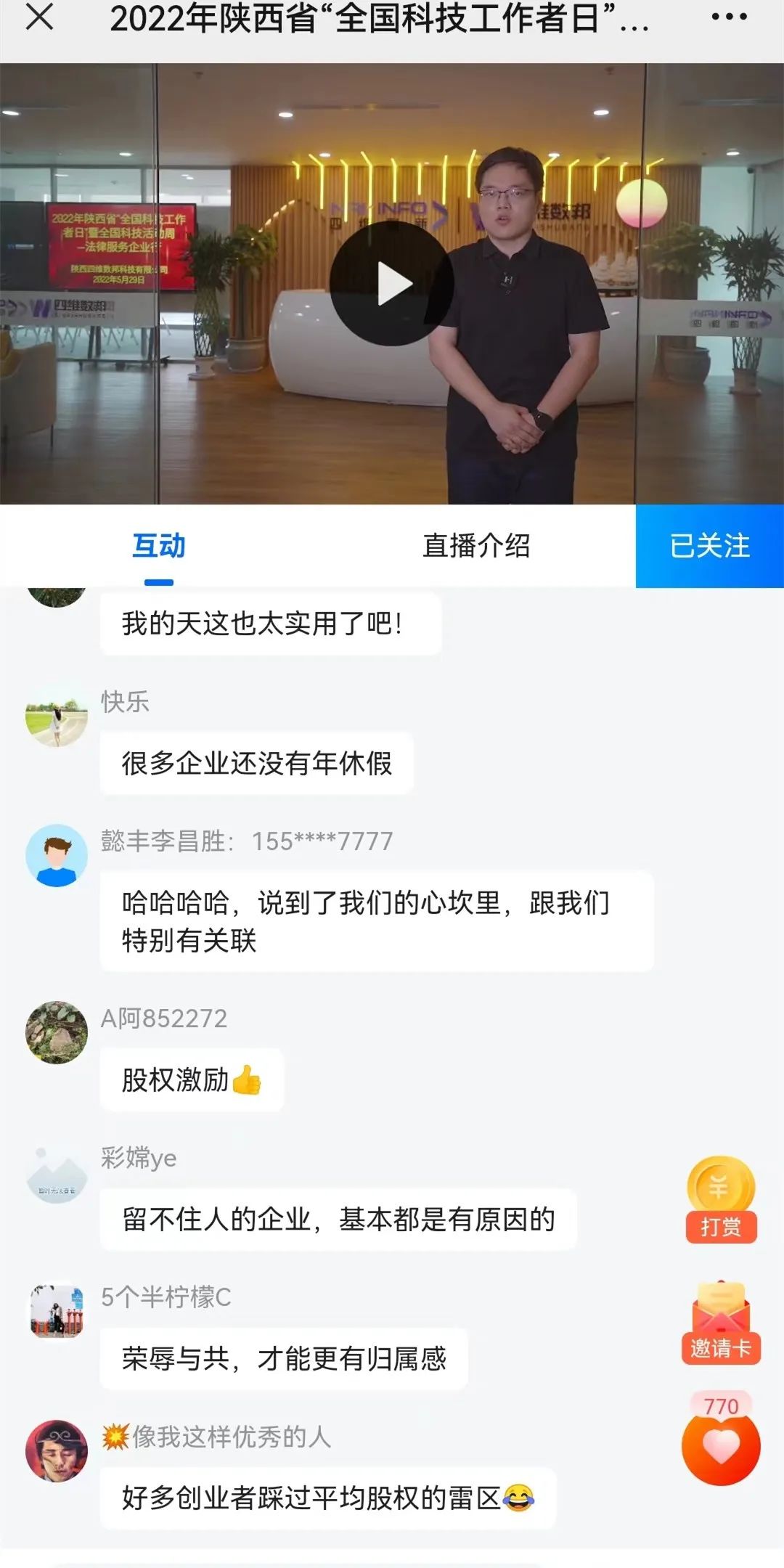Tap the play button on the video

click(392, 283)
